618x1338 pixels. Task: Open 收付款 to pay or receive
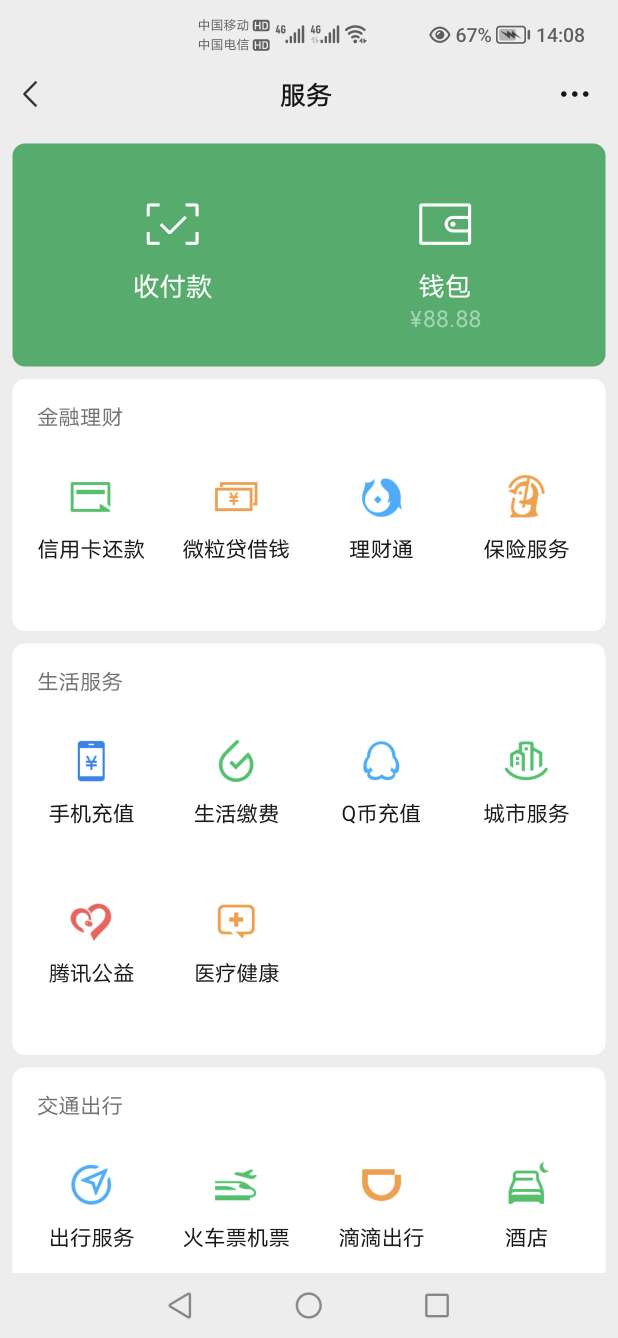(x=173, y=251)
